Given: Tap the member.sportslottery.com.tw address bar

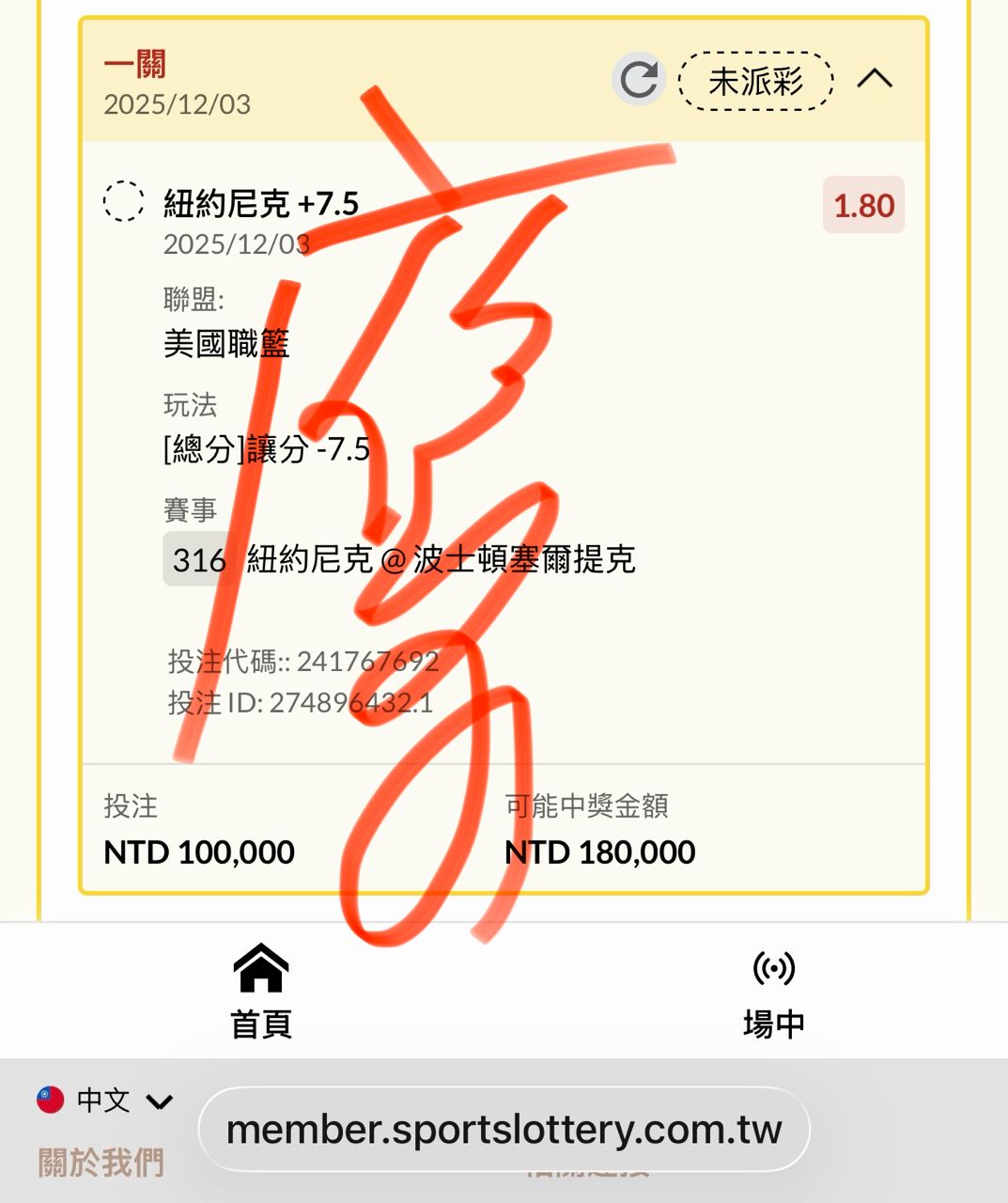Looking at the screenshot, I should (x=504, y=1129).
